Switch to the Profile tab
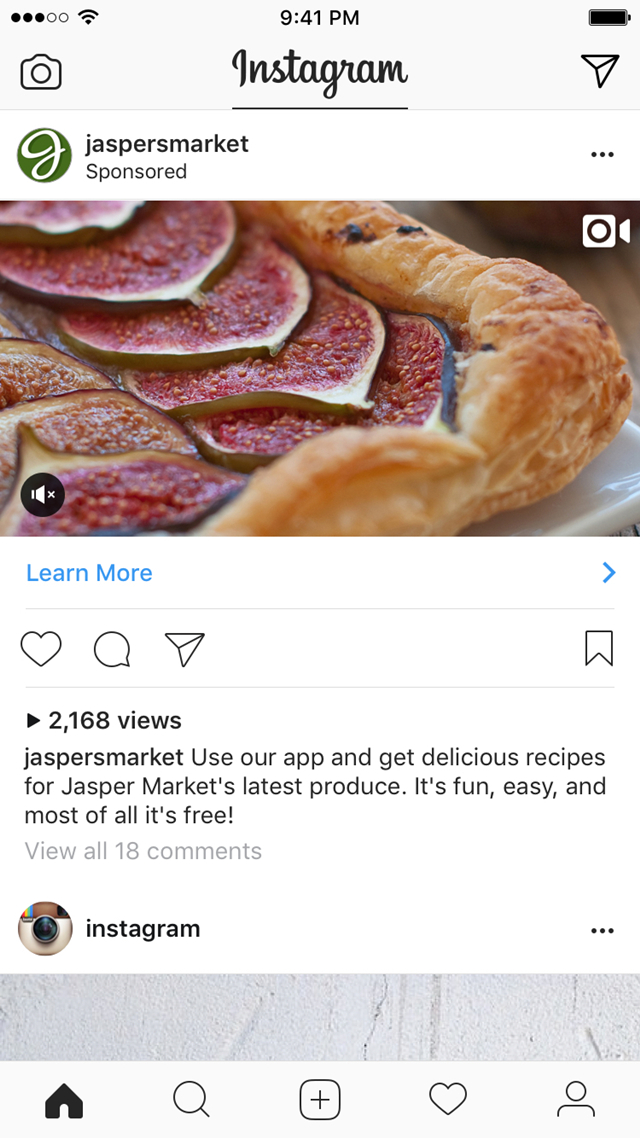 (576, 1100)
